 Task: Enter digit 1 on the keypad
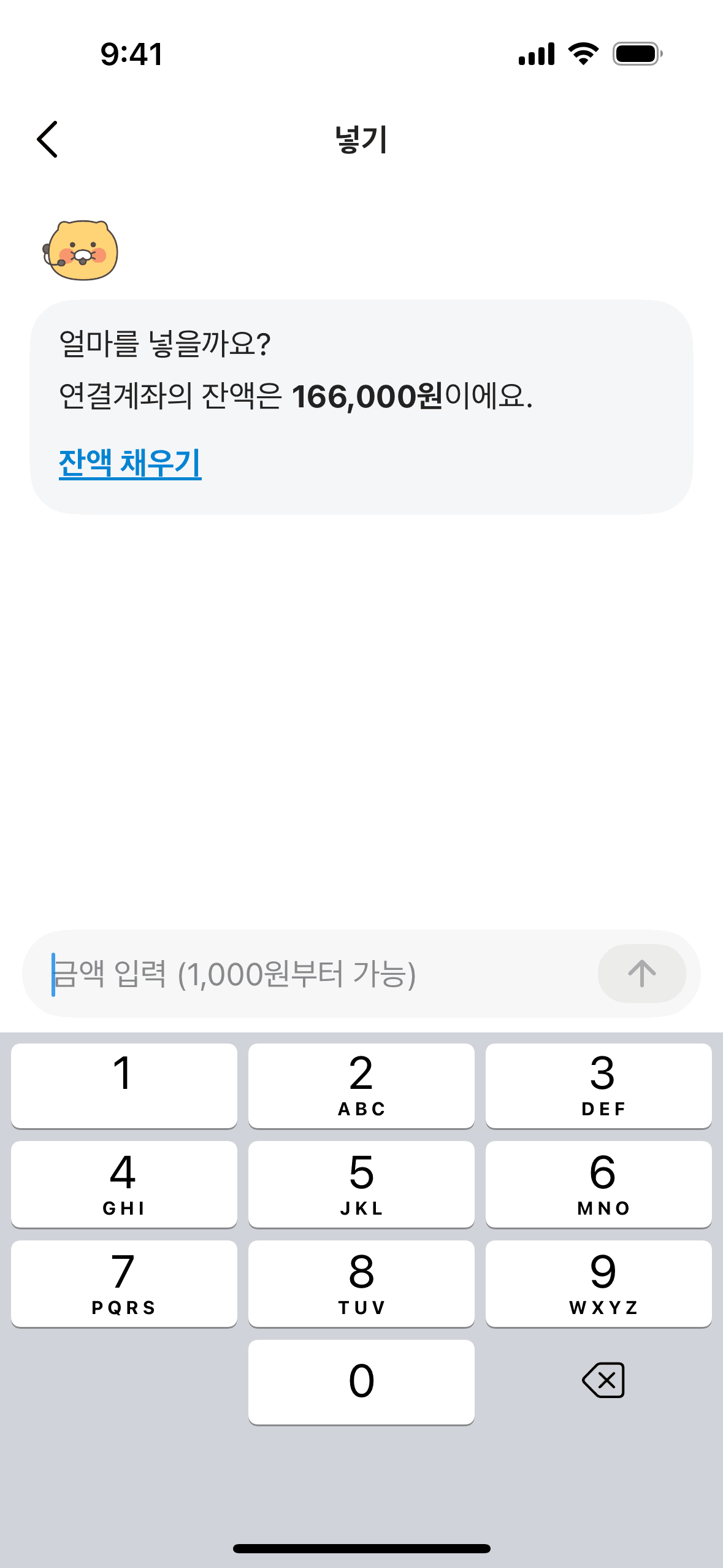(124, 1085)
